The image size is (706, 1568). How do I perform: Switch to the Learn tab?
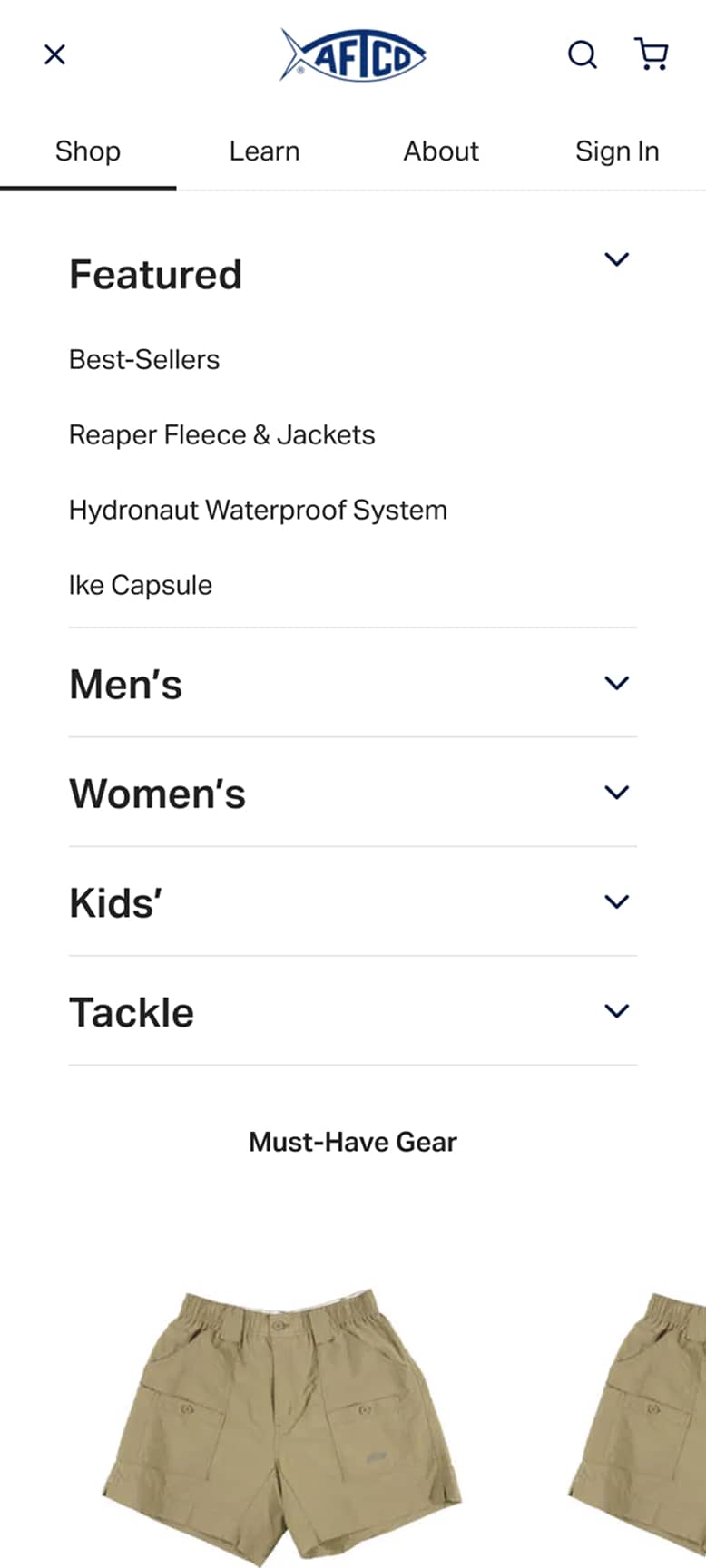(264, 151)
